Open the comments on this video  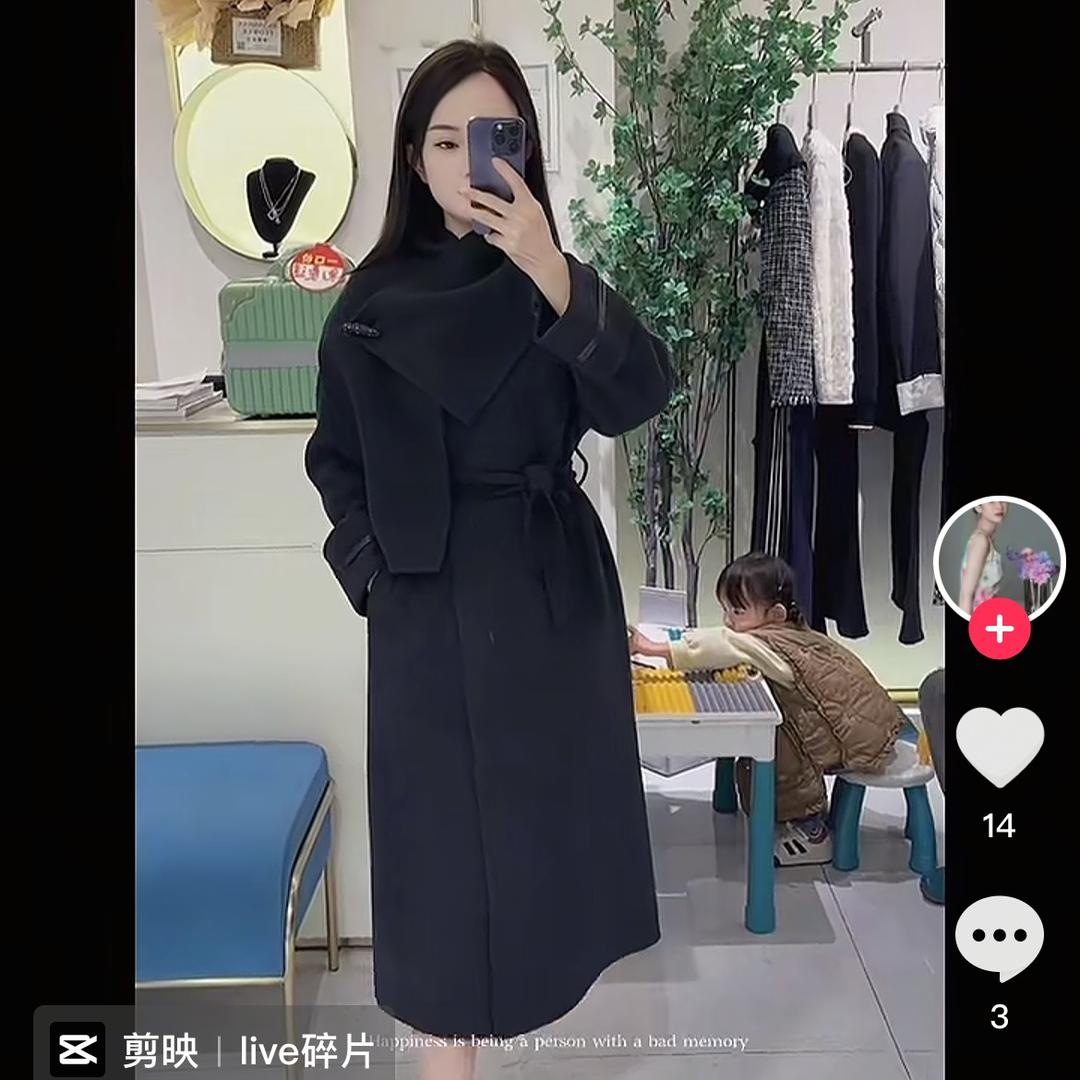point(999,938)
